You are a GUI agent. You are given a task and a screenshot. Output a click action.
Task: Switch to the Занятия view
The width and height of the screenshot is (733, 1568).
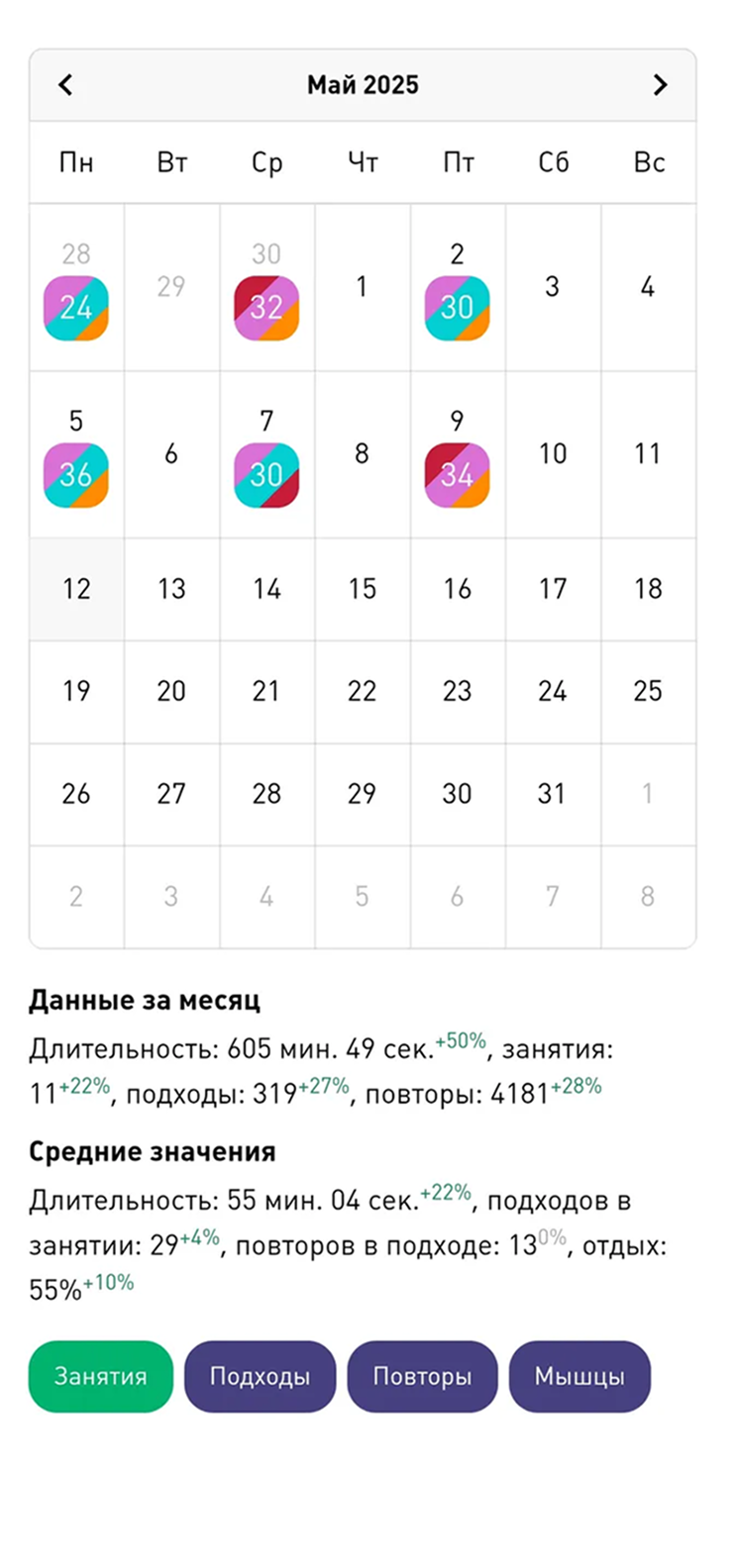click(100, 1376)
